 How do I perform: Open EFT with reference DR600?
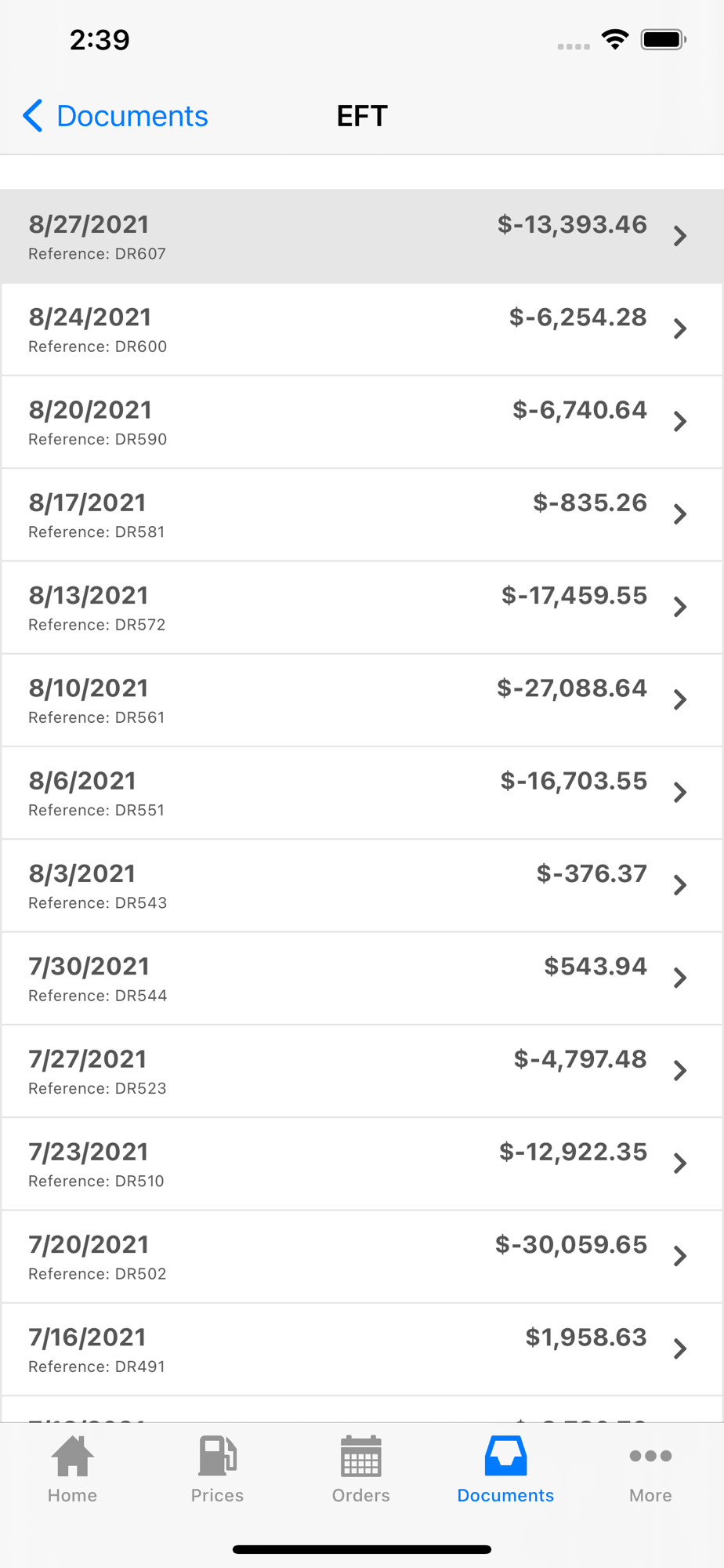(360, 329)
